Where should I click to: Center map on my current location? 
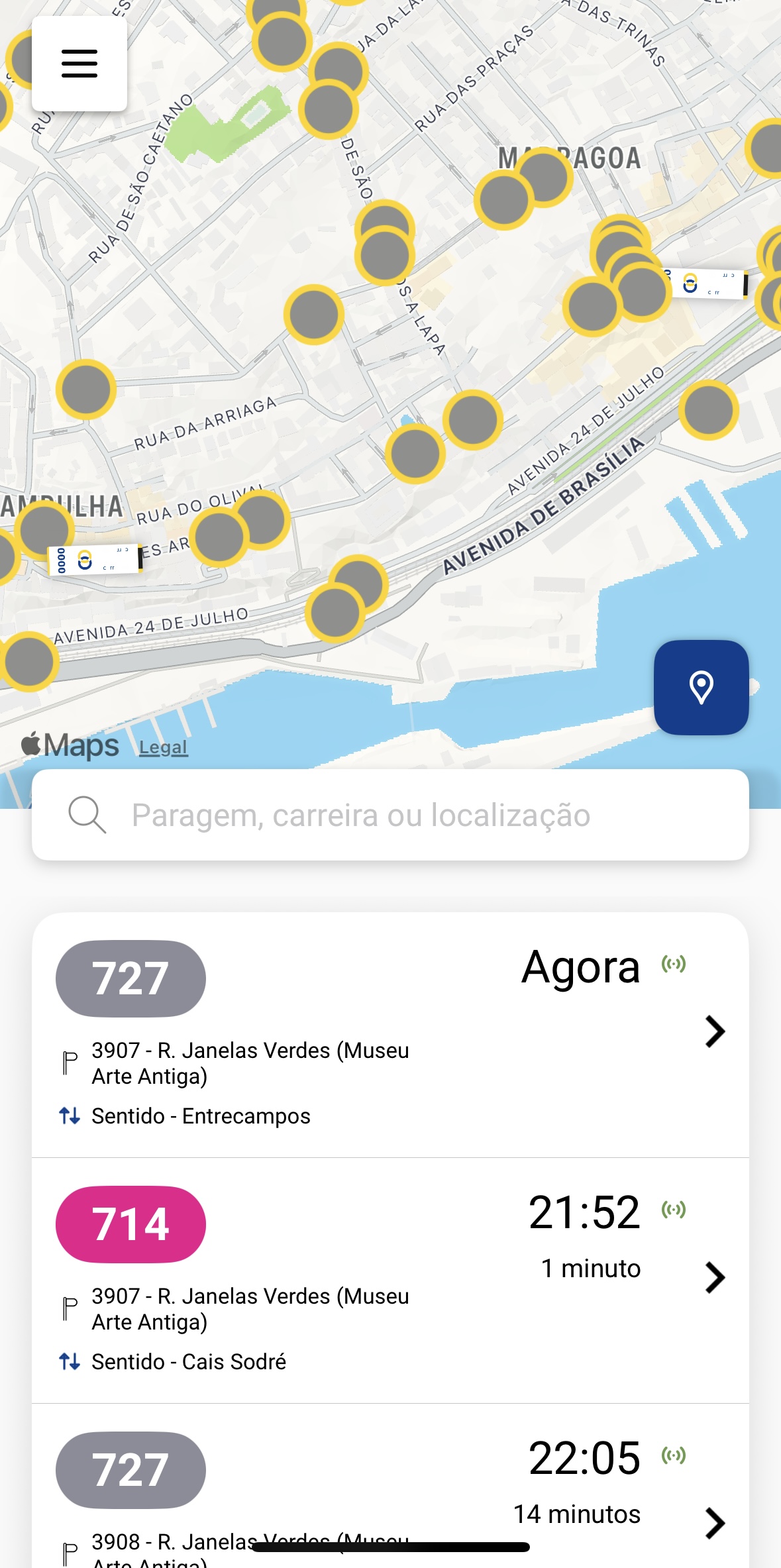coord(701,687)
